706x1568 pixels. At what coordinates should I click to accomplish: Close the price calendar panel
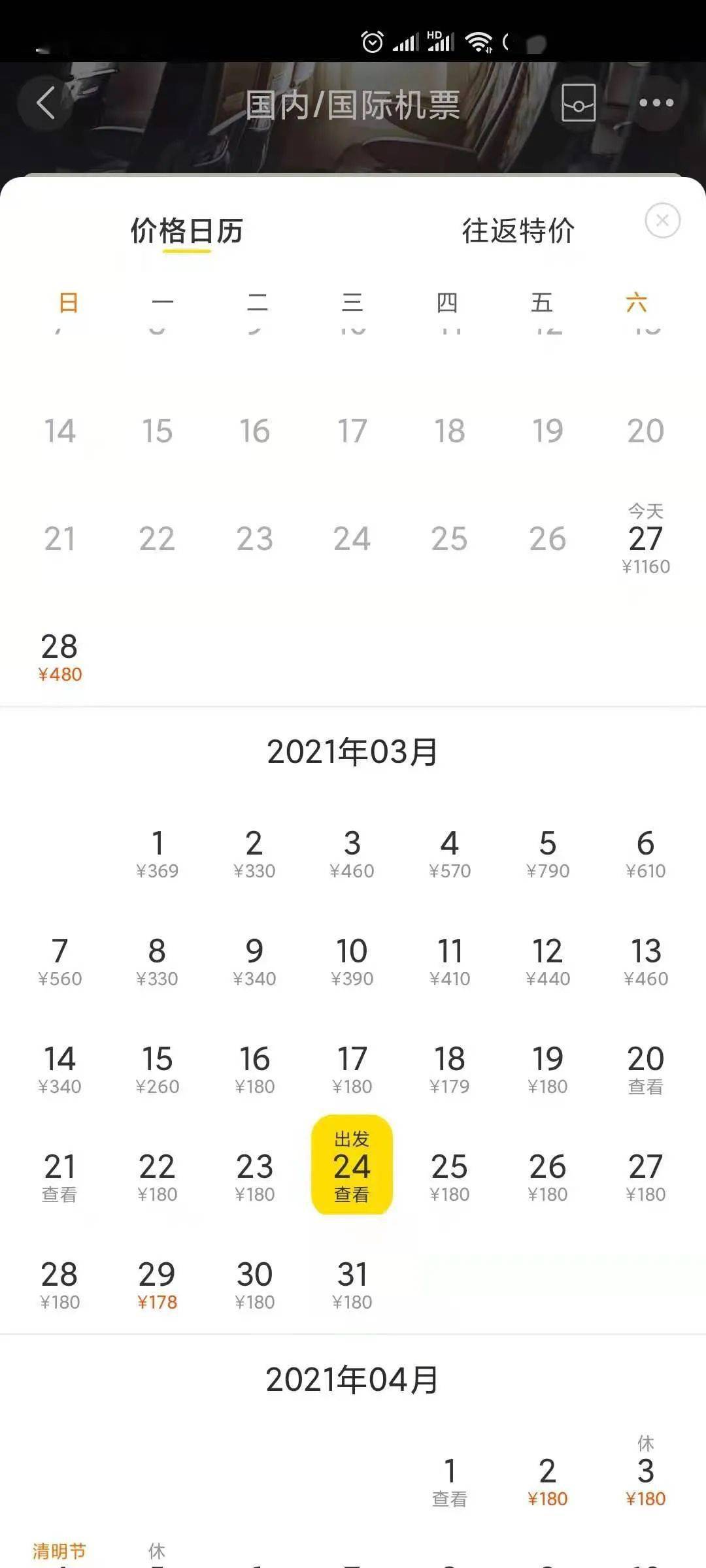[x=662, y=221]
